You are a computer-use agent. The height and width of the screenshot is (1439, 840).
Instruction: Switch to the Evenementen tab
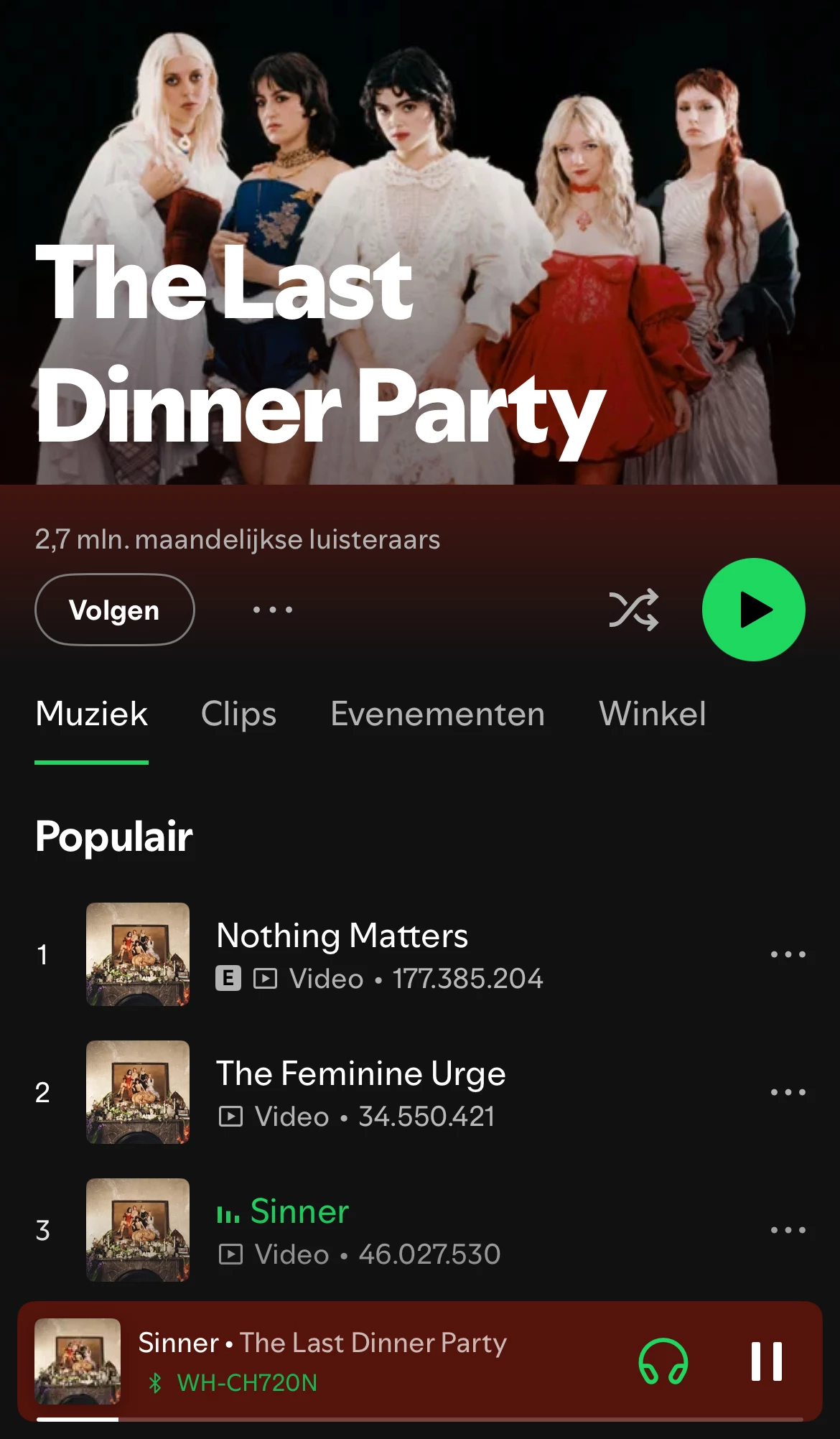coord(437,714)
